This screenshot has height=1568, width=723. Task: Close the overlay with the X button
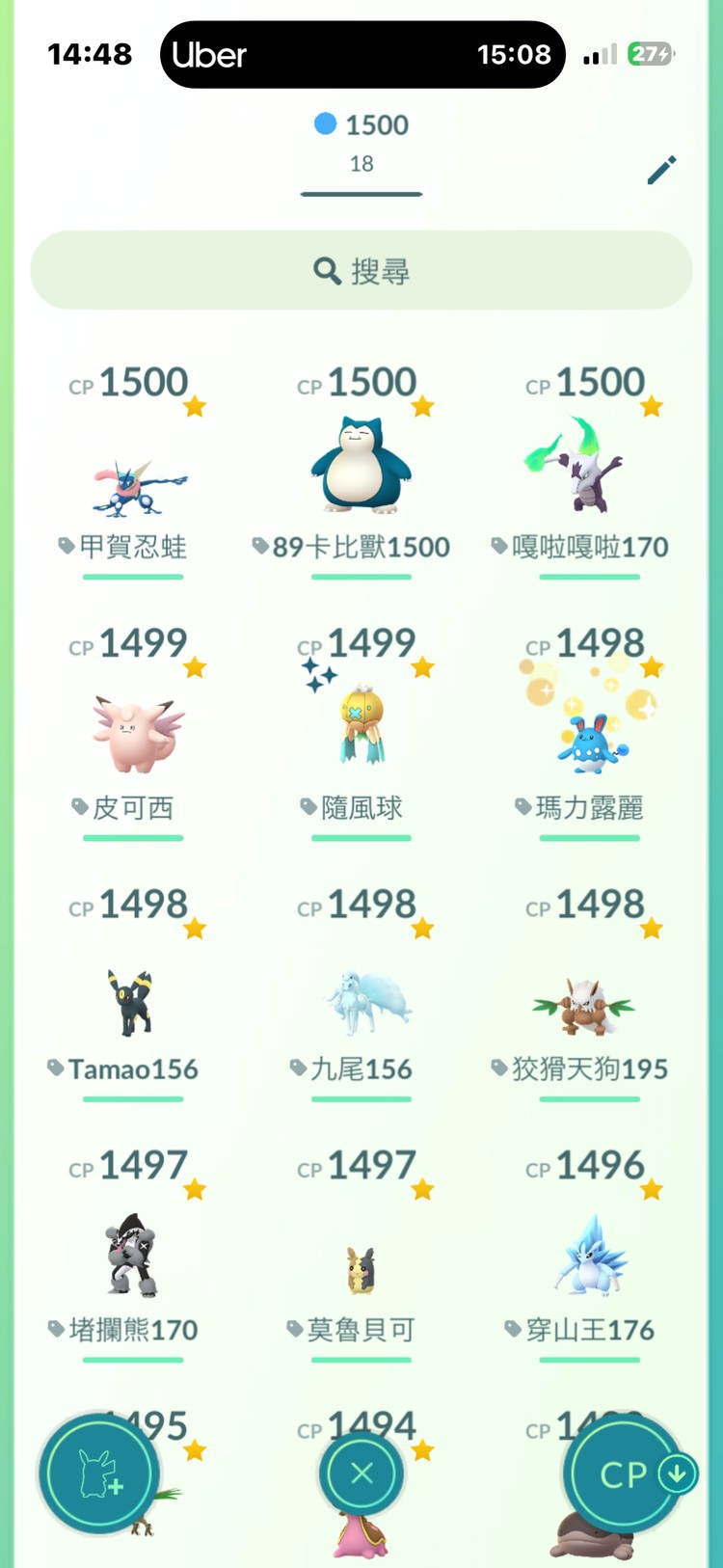coord(361,1474)
